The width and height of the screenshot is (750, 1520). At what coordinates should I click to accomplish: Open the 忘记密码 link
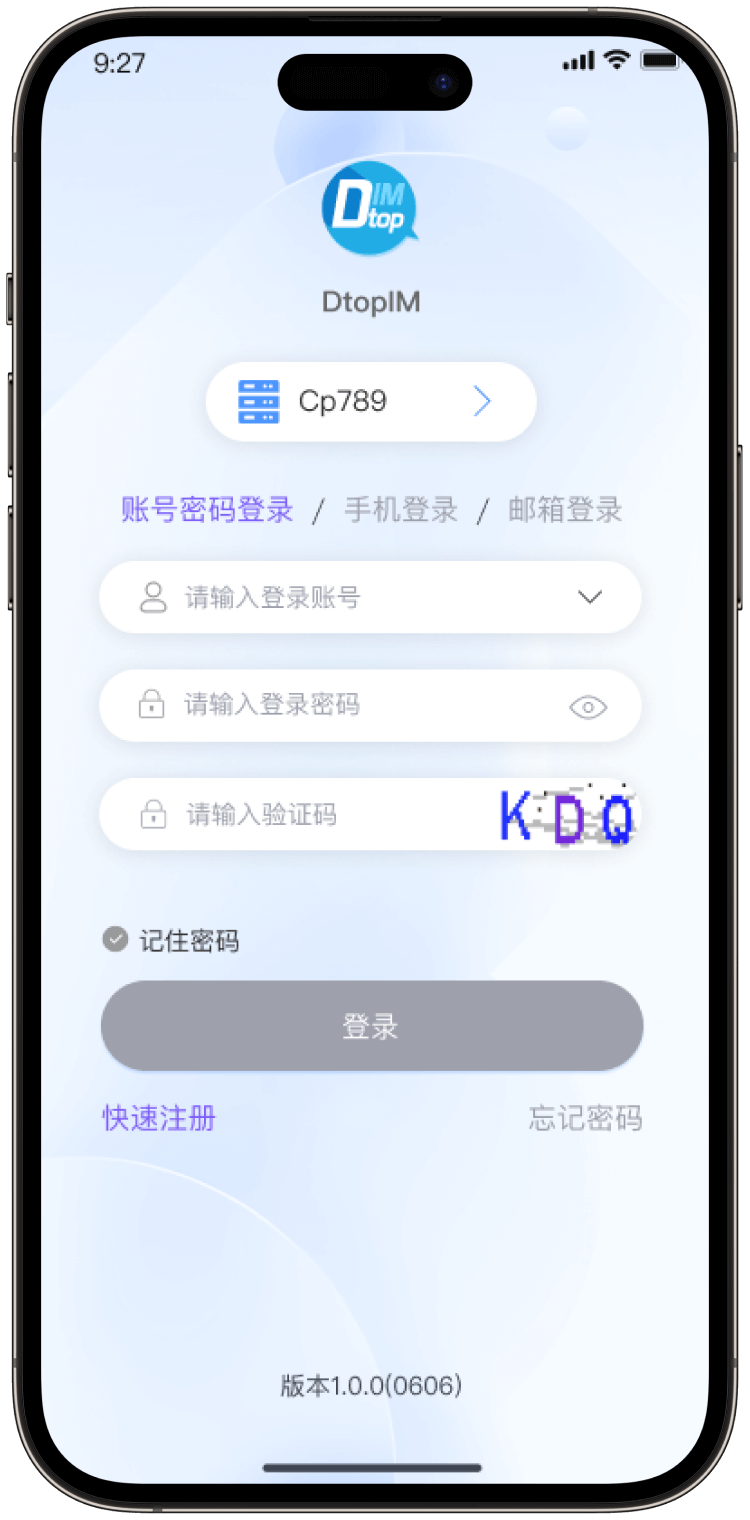click(x=585, y=1118)
